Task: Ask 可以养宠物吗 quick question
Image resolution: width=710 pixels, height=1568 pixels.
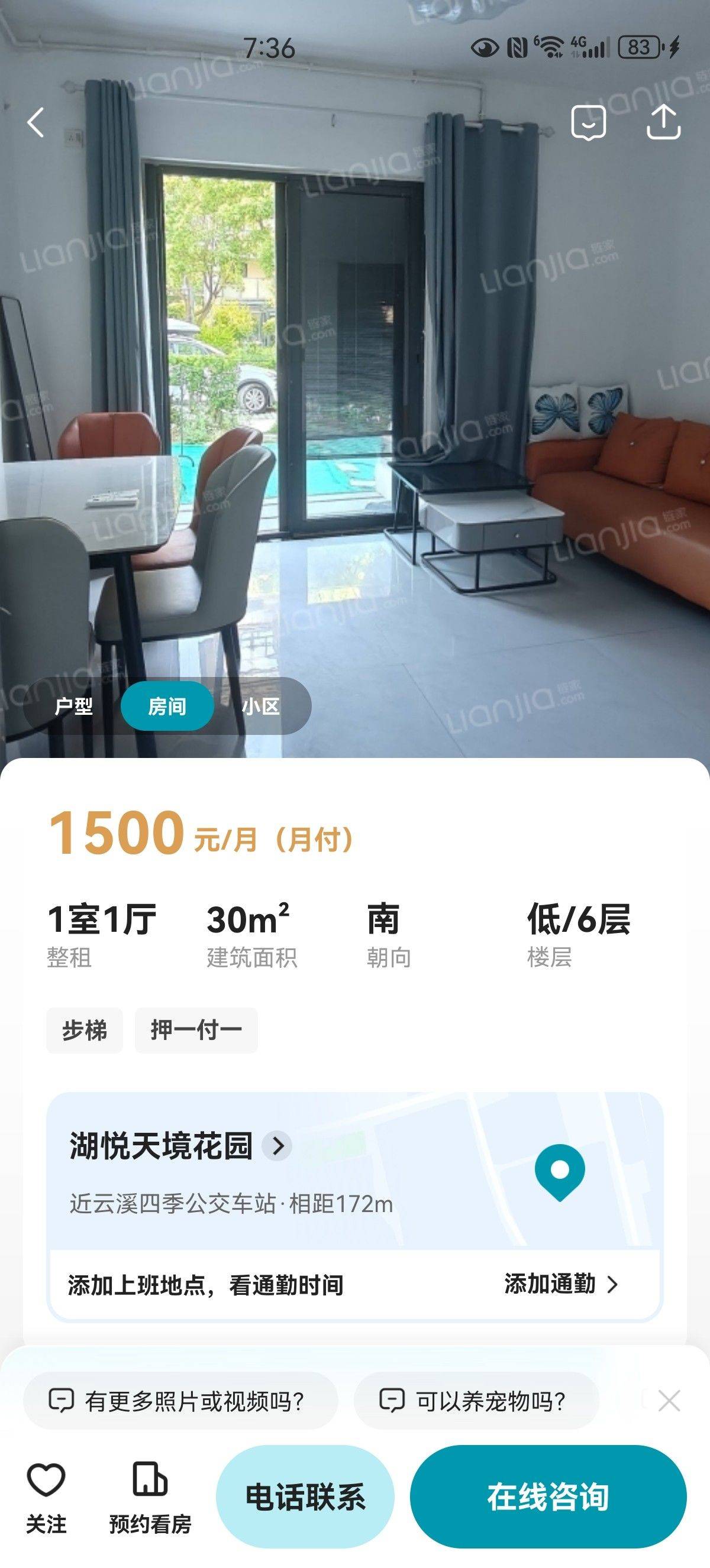Action: click(476, 1401)
